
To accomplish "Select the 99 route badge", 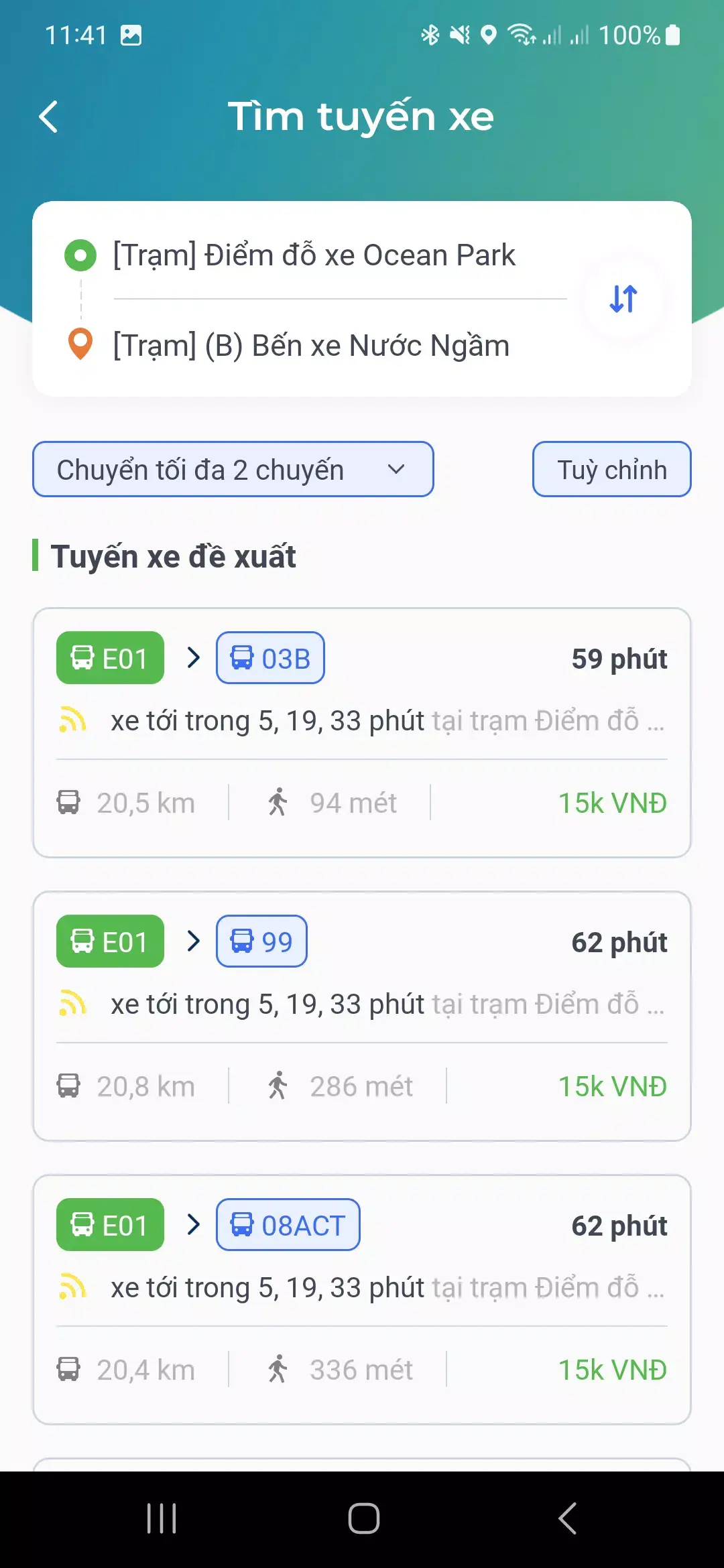I will tap(261, 941).
